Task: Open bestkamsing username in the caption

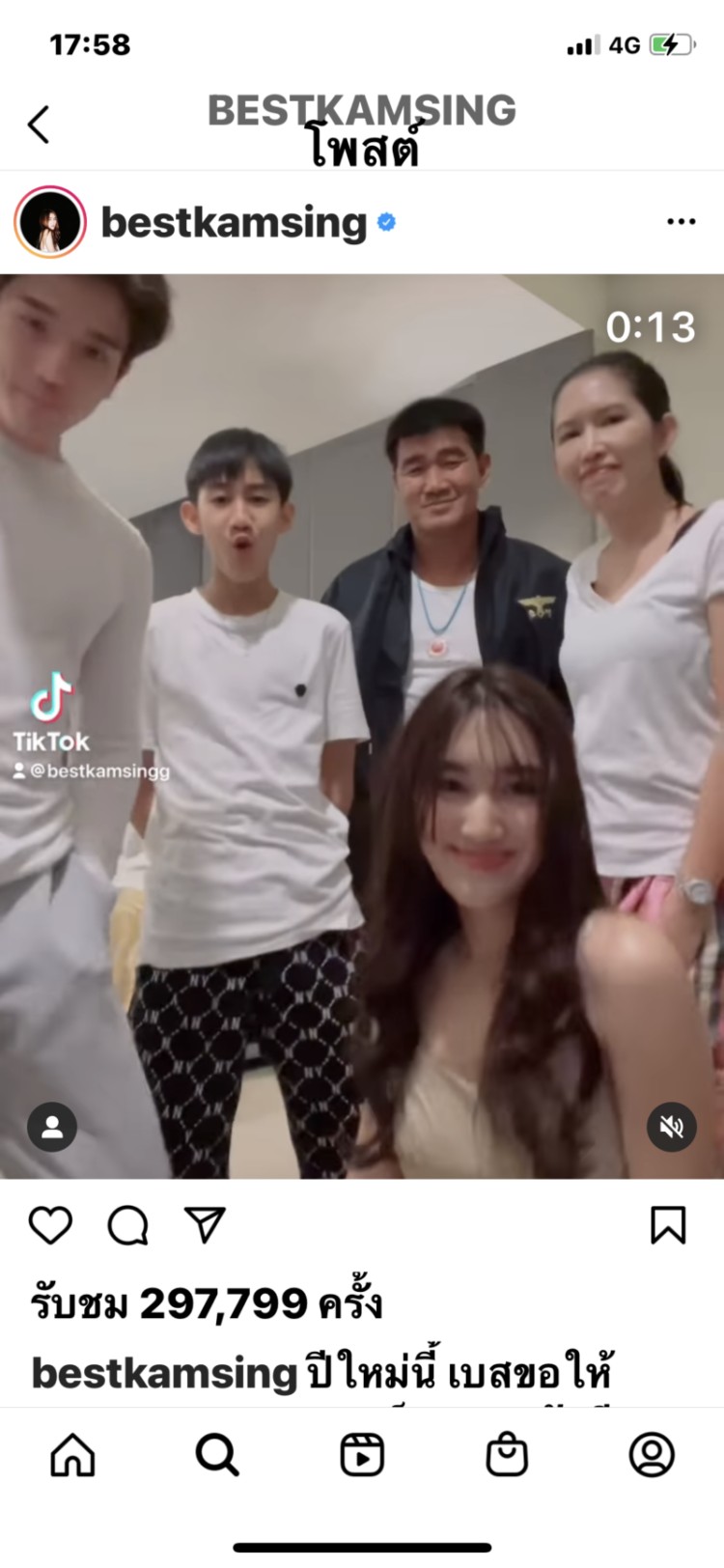Action: point(164,1373)
